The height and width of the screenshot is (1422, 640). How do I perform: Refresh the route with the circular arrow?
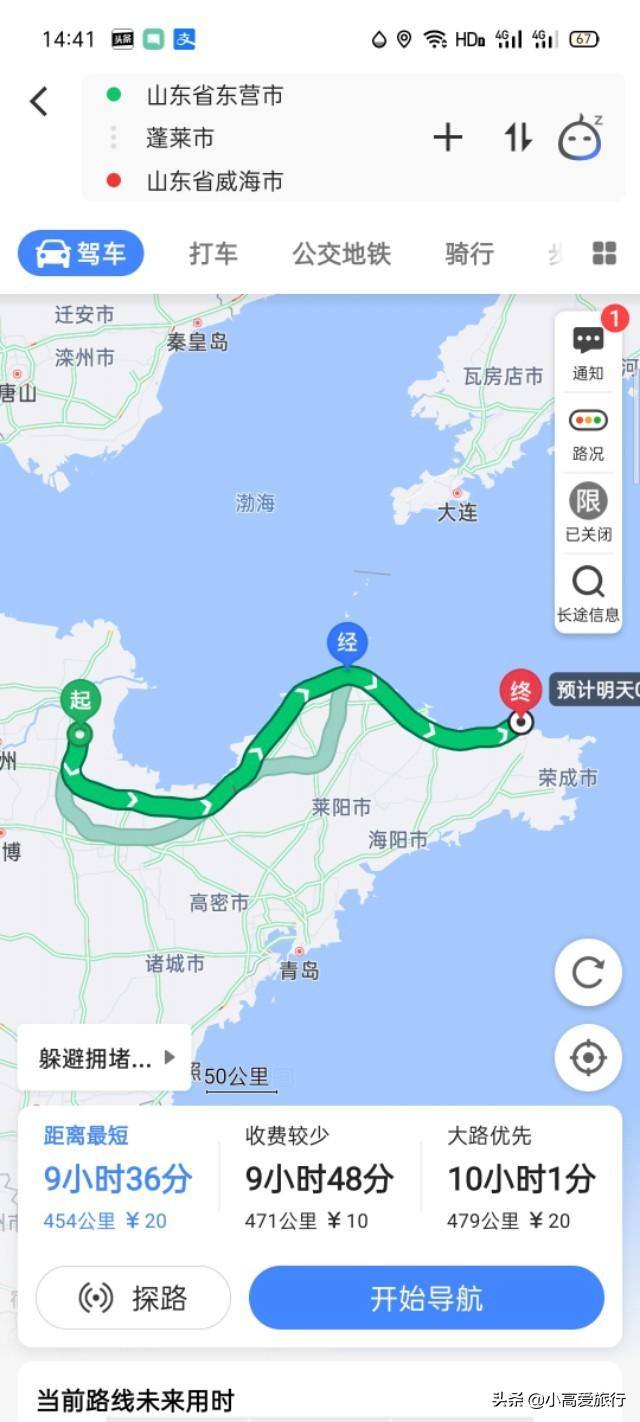tap(588, 973)
